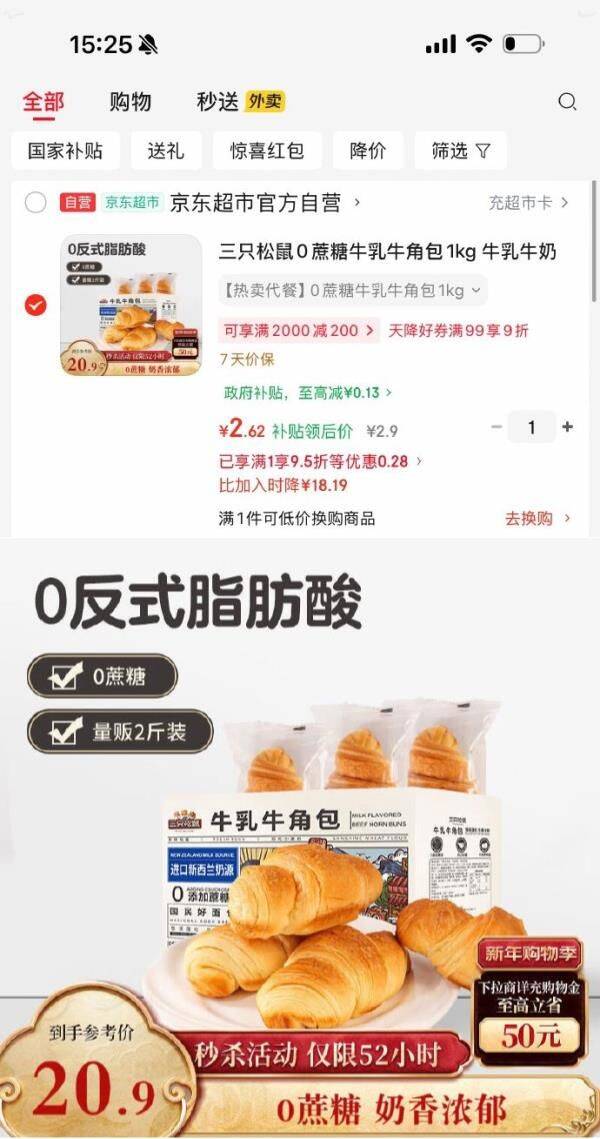This screenshot has width=600, height=1139.
Task: Open the 充超市卡 link
Action: [528, 203]
